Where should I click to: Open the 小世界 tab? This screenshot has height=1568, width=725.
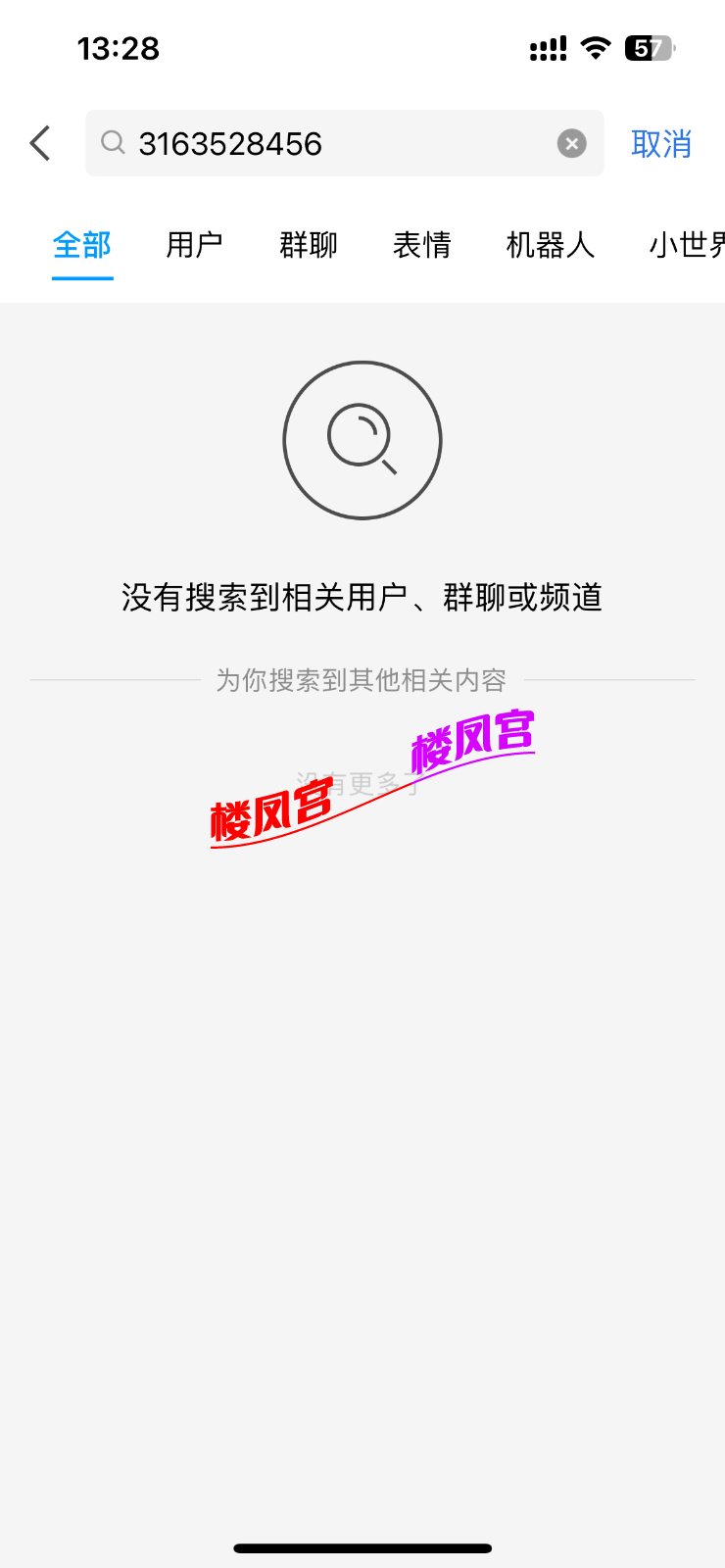[x=687, y=246]
